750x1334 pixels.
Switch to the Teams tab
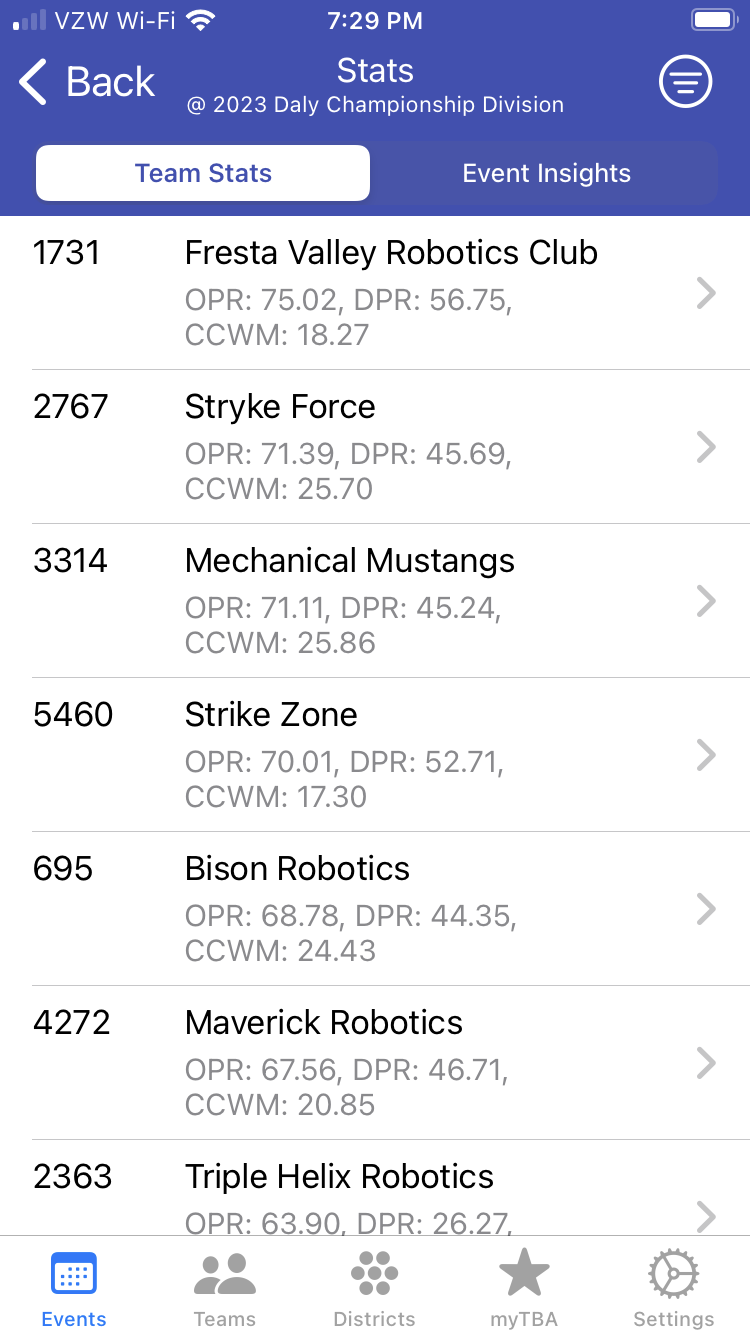(225, 1289)
